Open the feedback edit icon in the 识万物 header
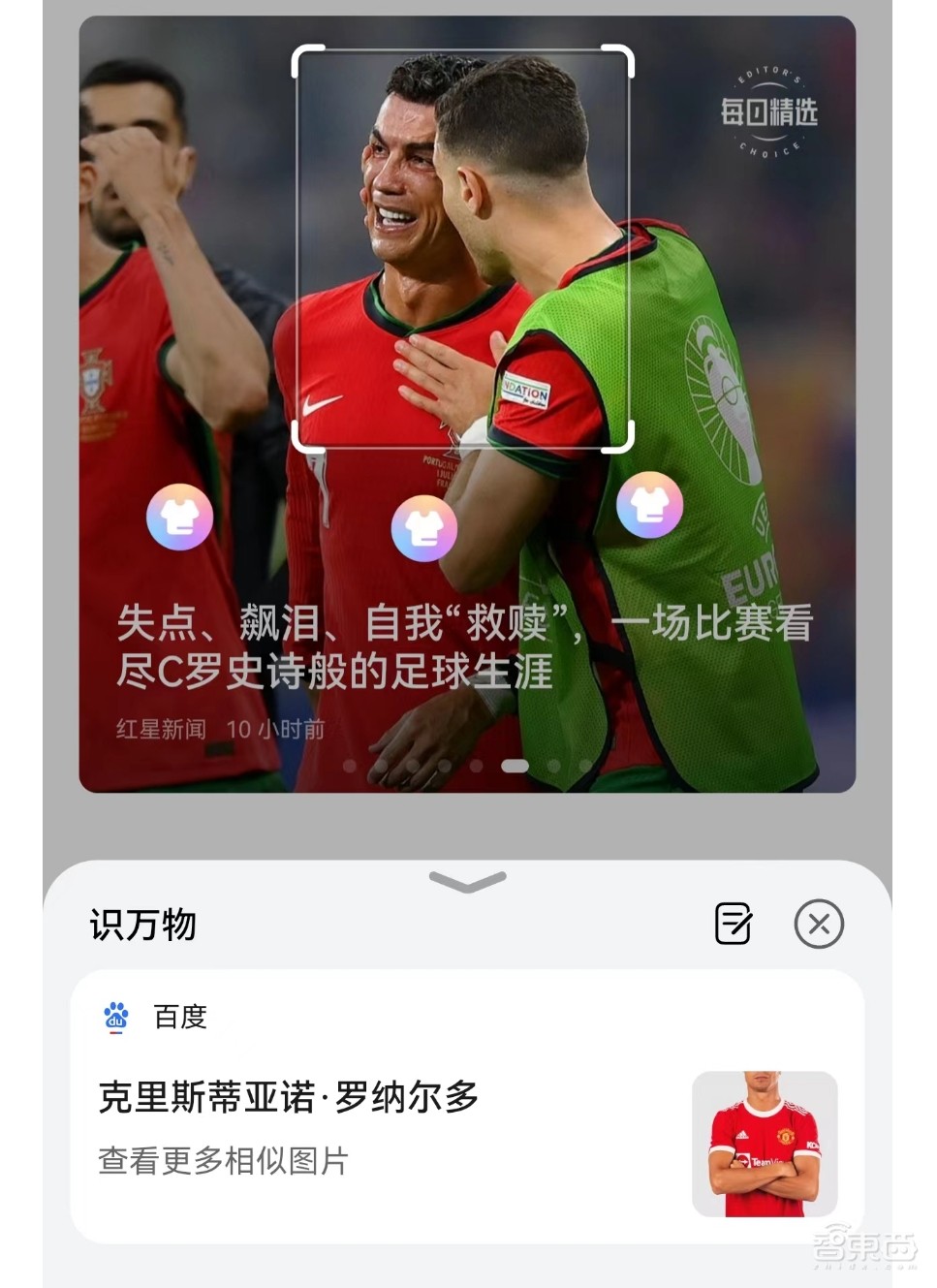This screenshot has height=1288, width=937. pos(734,926)
